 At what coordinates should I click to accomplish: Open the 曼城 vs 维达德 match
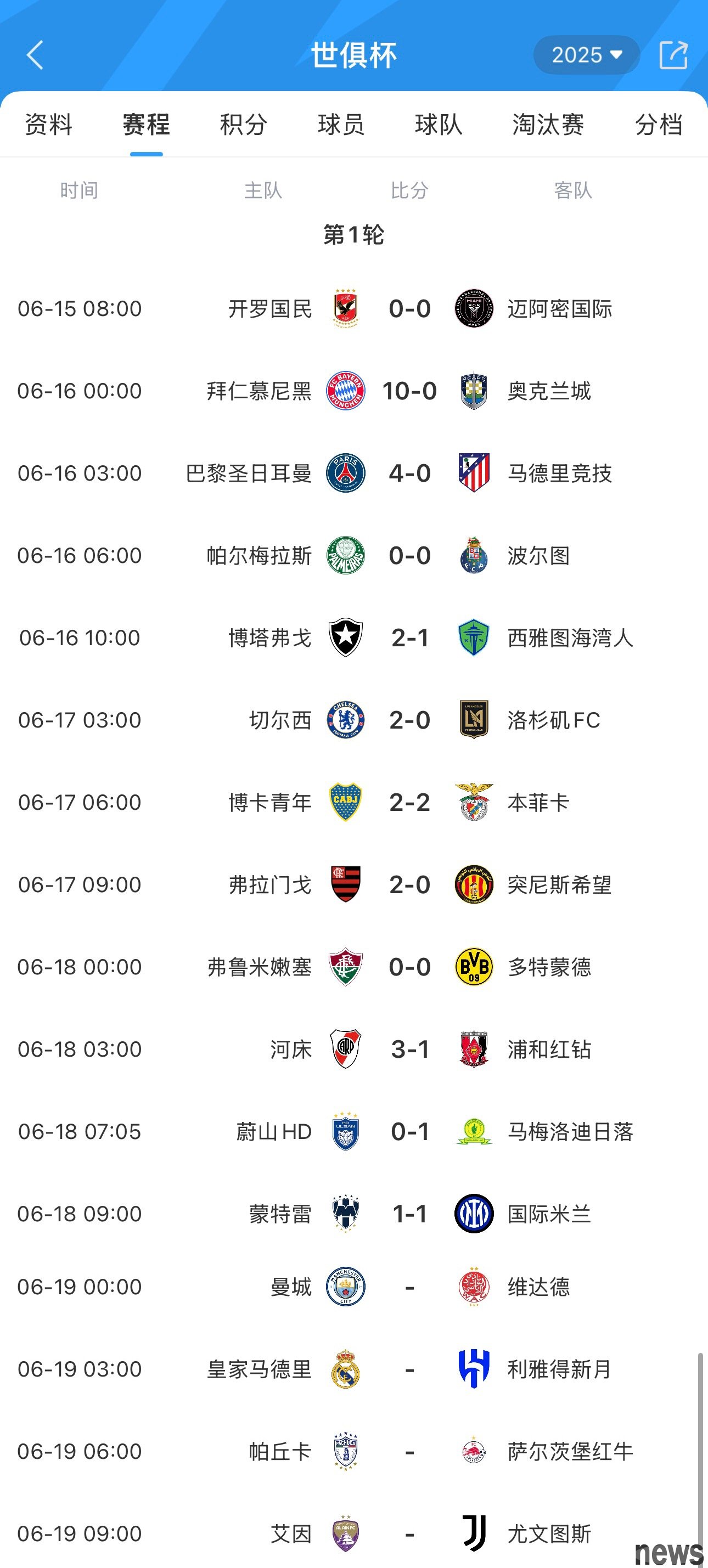[409, 1287]
